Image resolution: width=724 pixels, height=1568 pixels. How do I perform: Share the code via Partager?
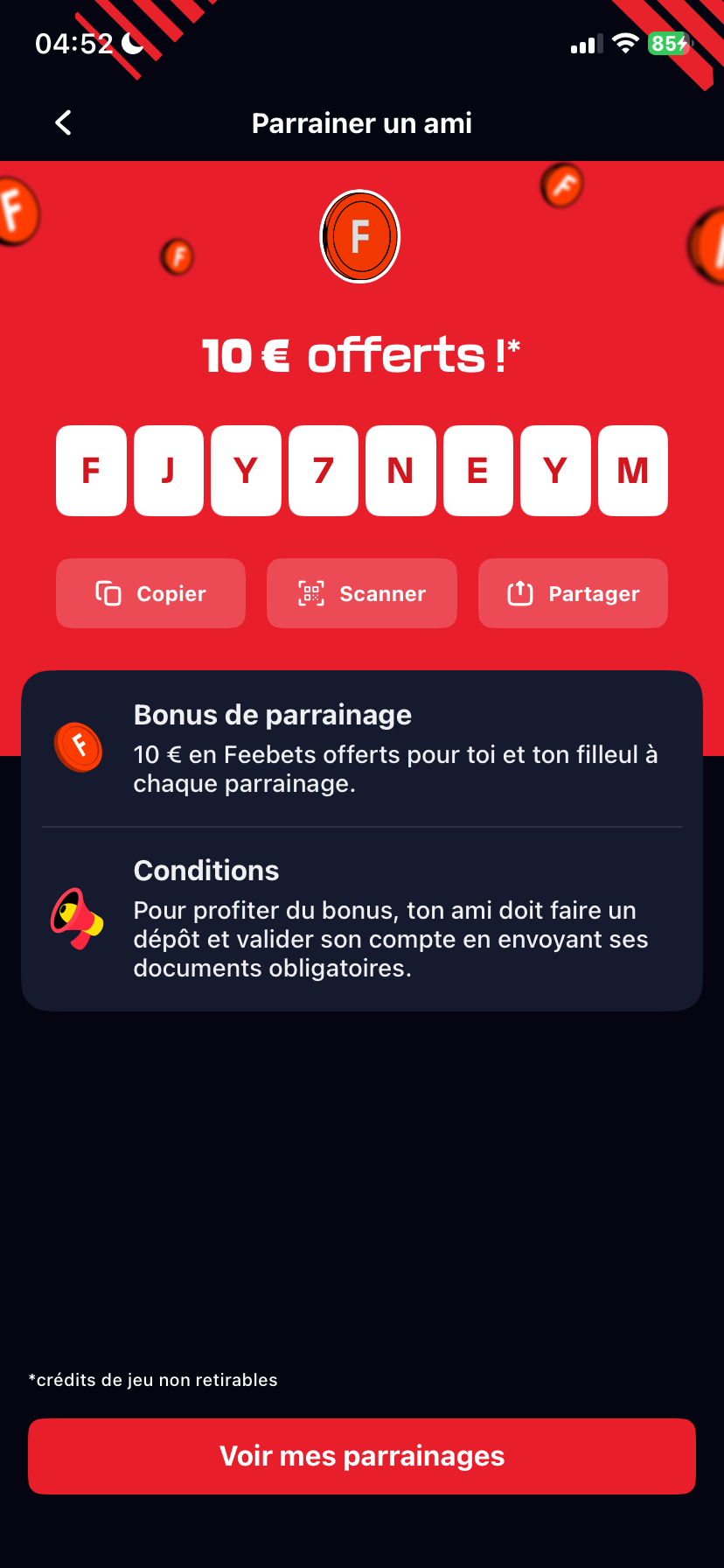click(x=573, y=593)
